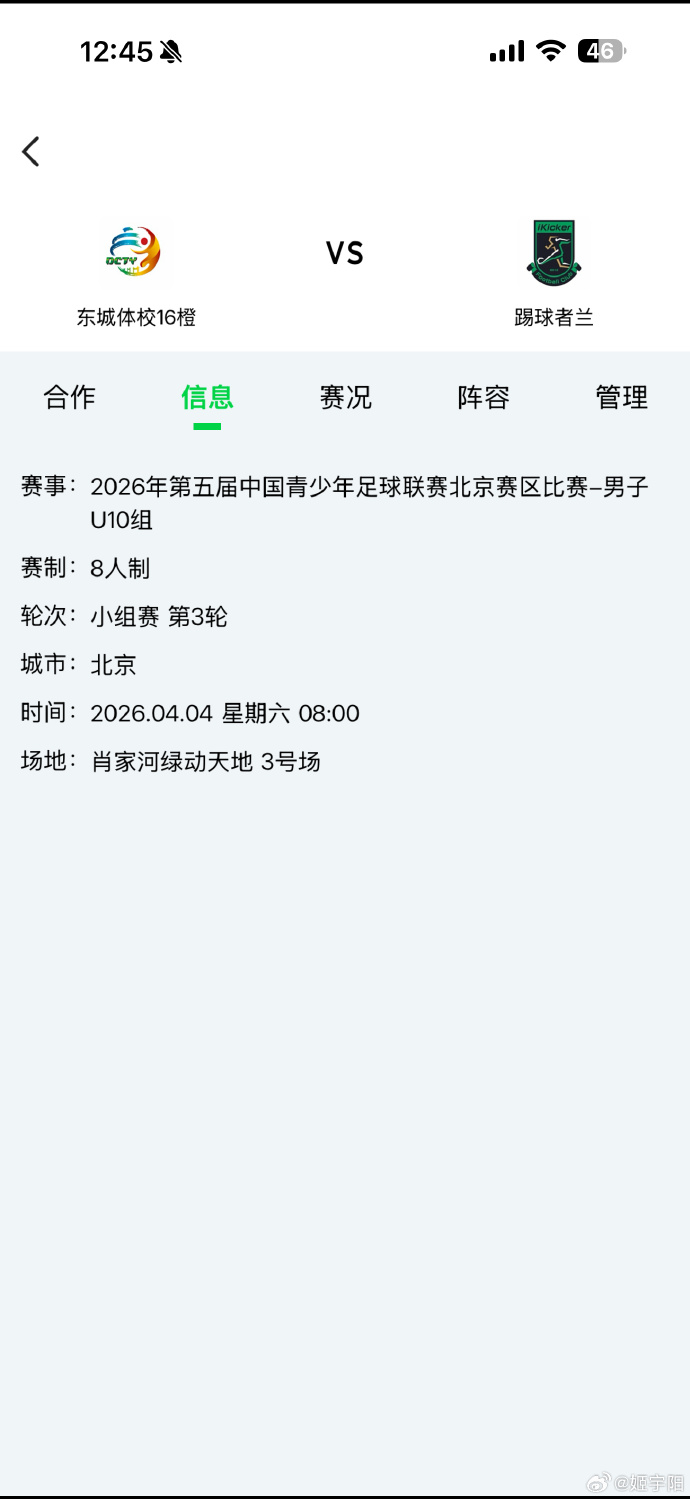
Task: Open the 踢球者兰 team logo
Action: 554,253
